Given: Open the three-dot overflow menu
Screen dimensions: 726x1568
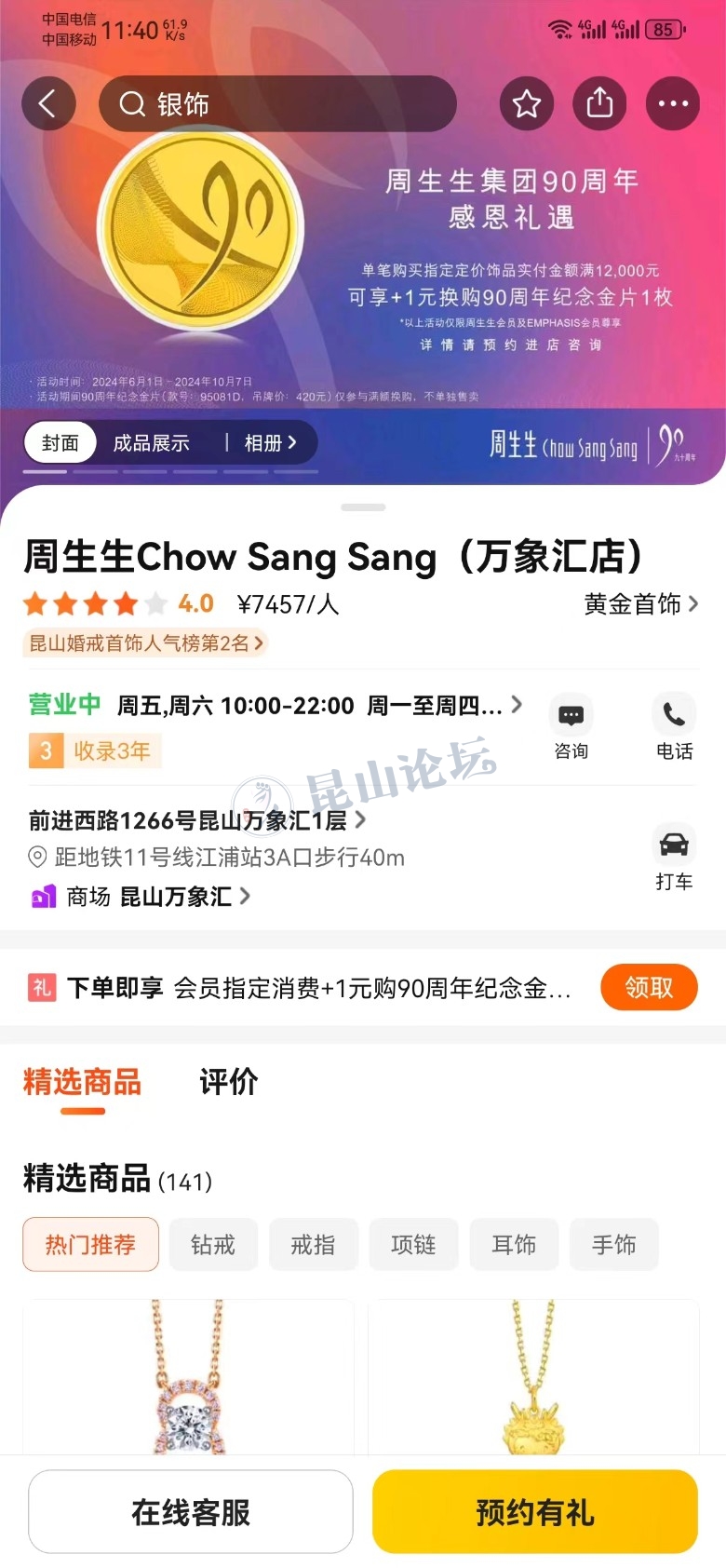Looking at the screenshot, I should pos(672,103).
